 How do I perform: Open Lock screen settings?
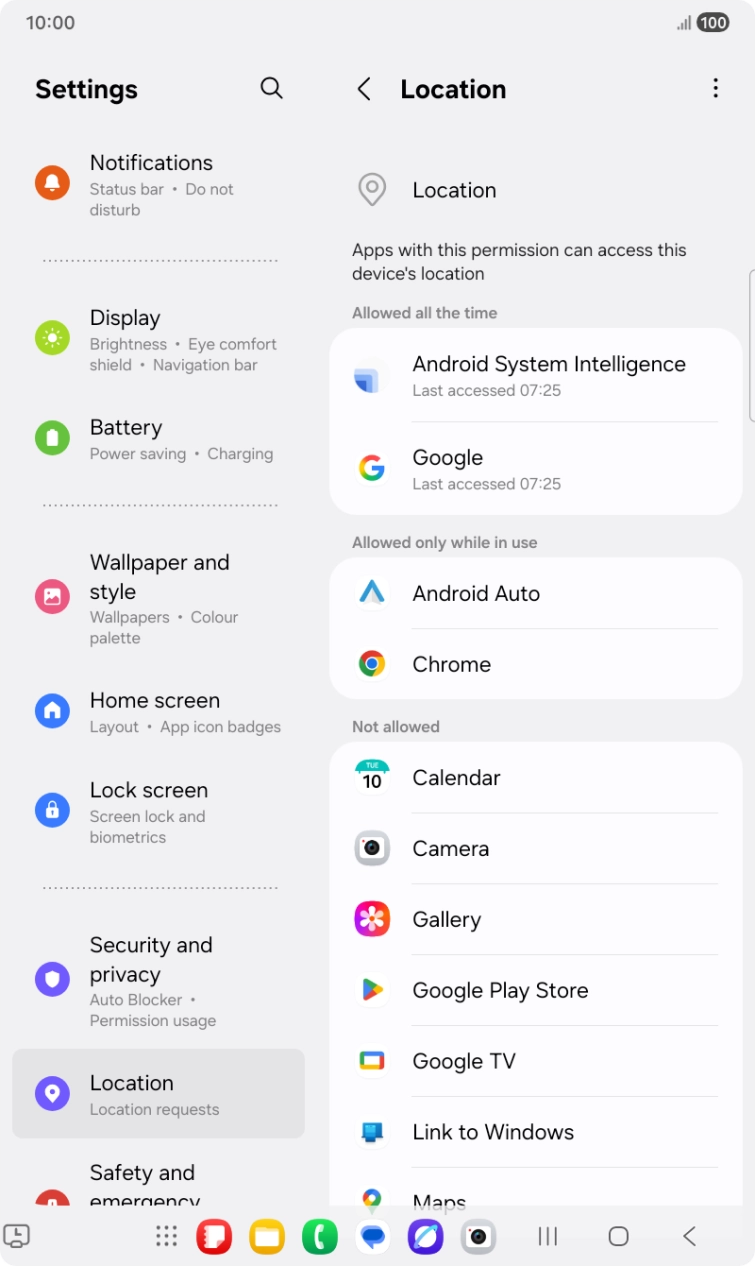pos(158,812)
